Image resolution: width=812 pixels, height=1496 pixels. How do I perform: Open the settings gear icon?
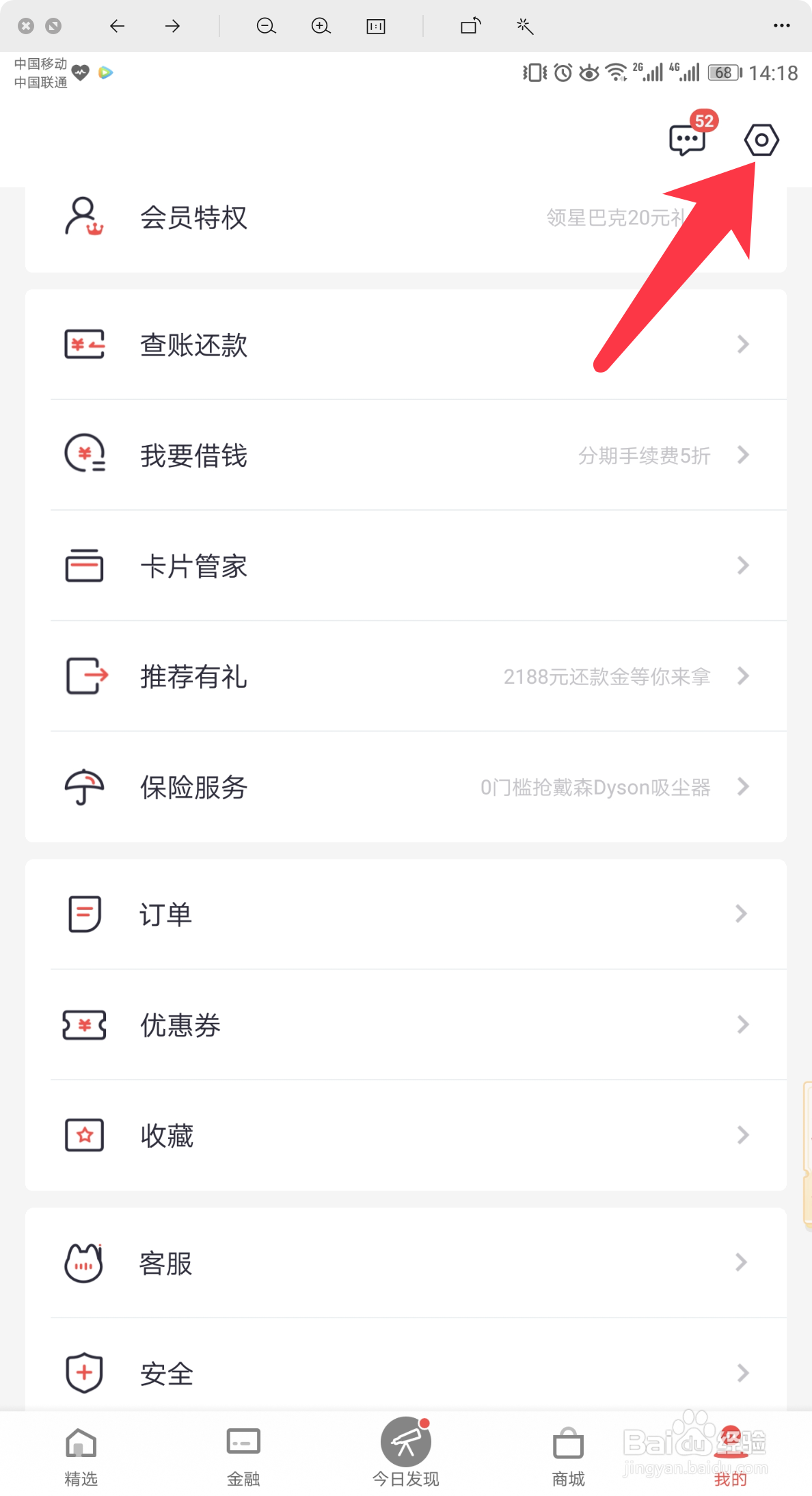tap(761, 140)
